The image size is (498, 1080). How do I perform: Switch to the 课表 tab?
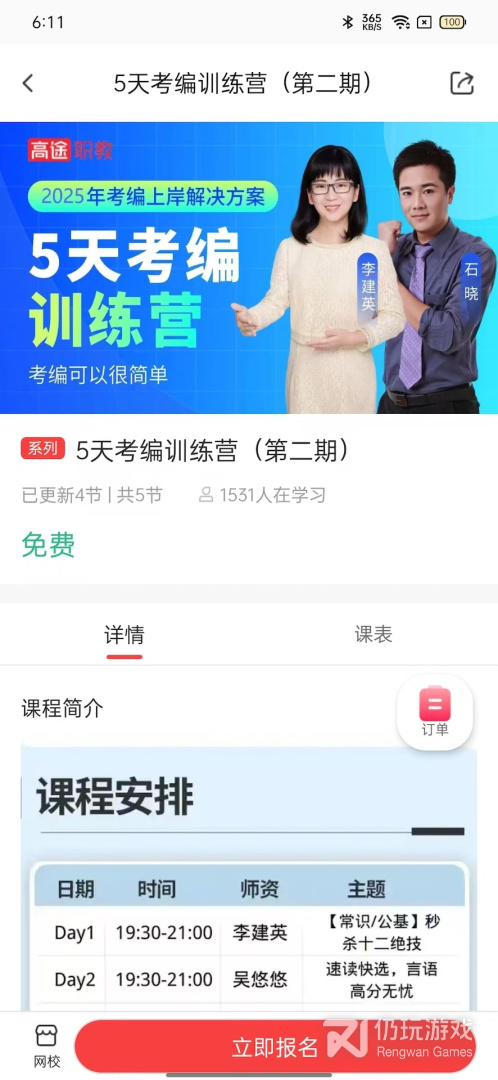point(373,634)
